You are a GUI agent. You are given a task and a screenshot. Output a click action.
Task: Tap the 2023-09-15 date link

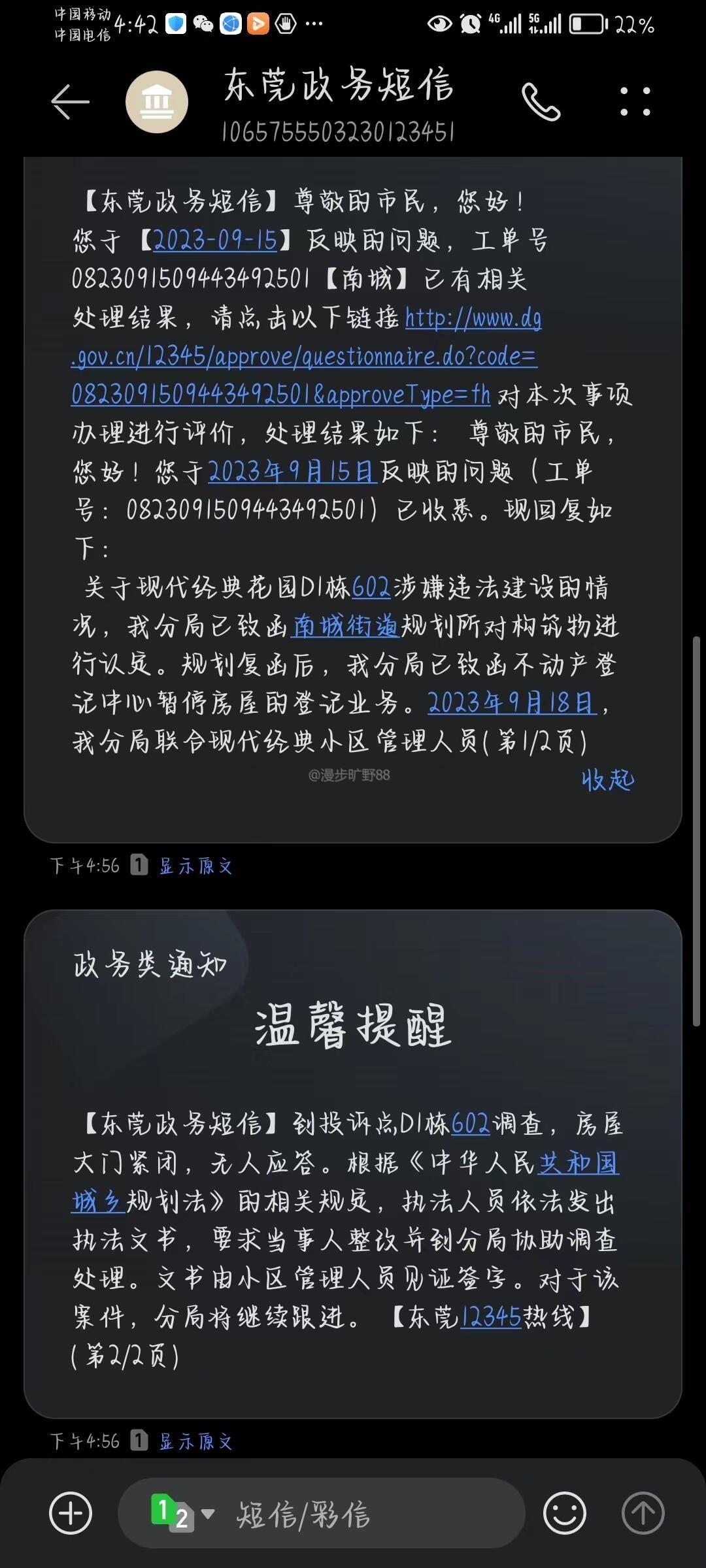(215, 240)
